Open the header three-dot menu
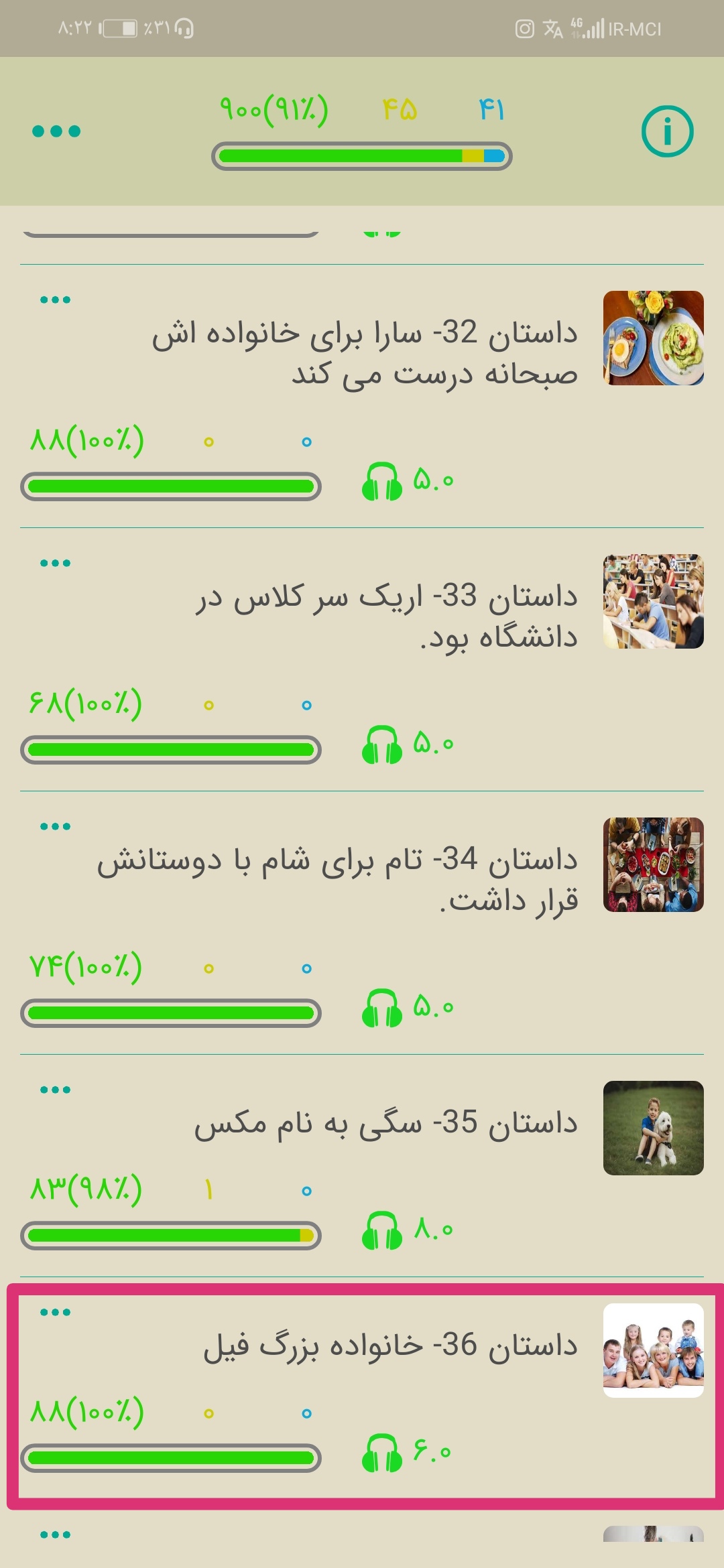Viewport: 724px width, 1568px height. pyautogui.click(x=56, y=131)
